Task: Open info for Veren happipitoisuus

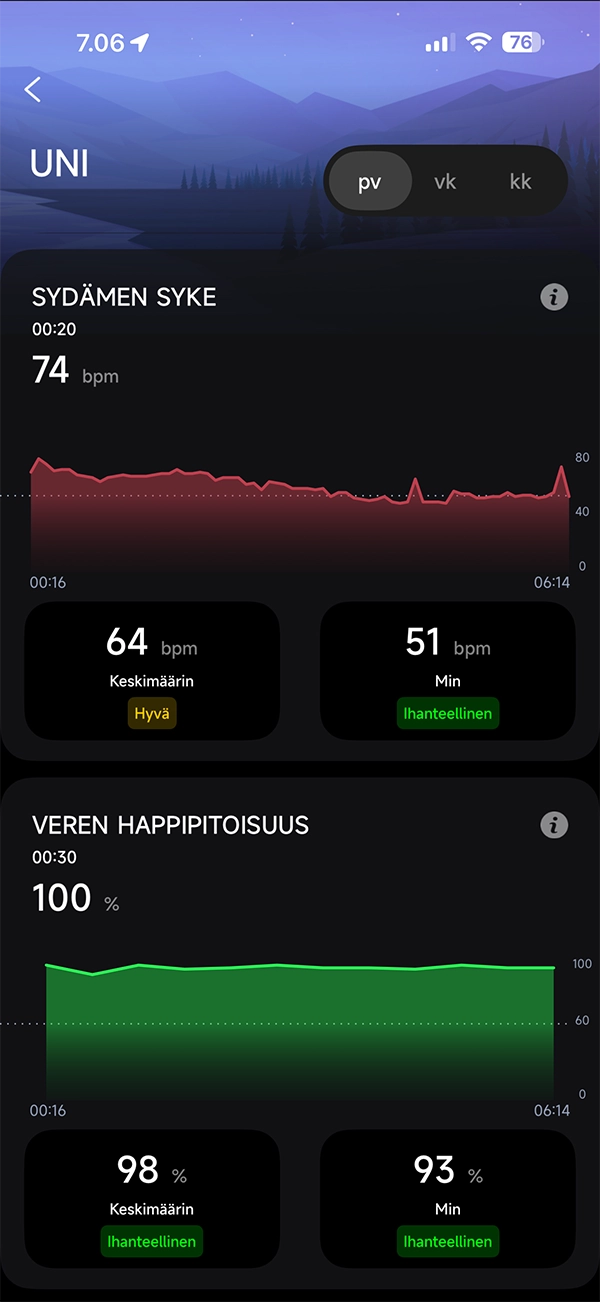Action: pos(554,825)
